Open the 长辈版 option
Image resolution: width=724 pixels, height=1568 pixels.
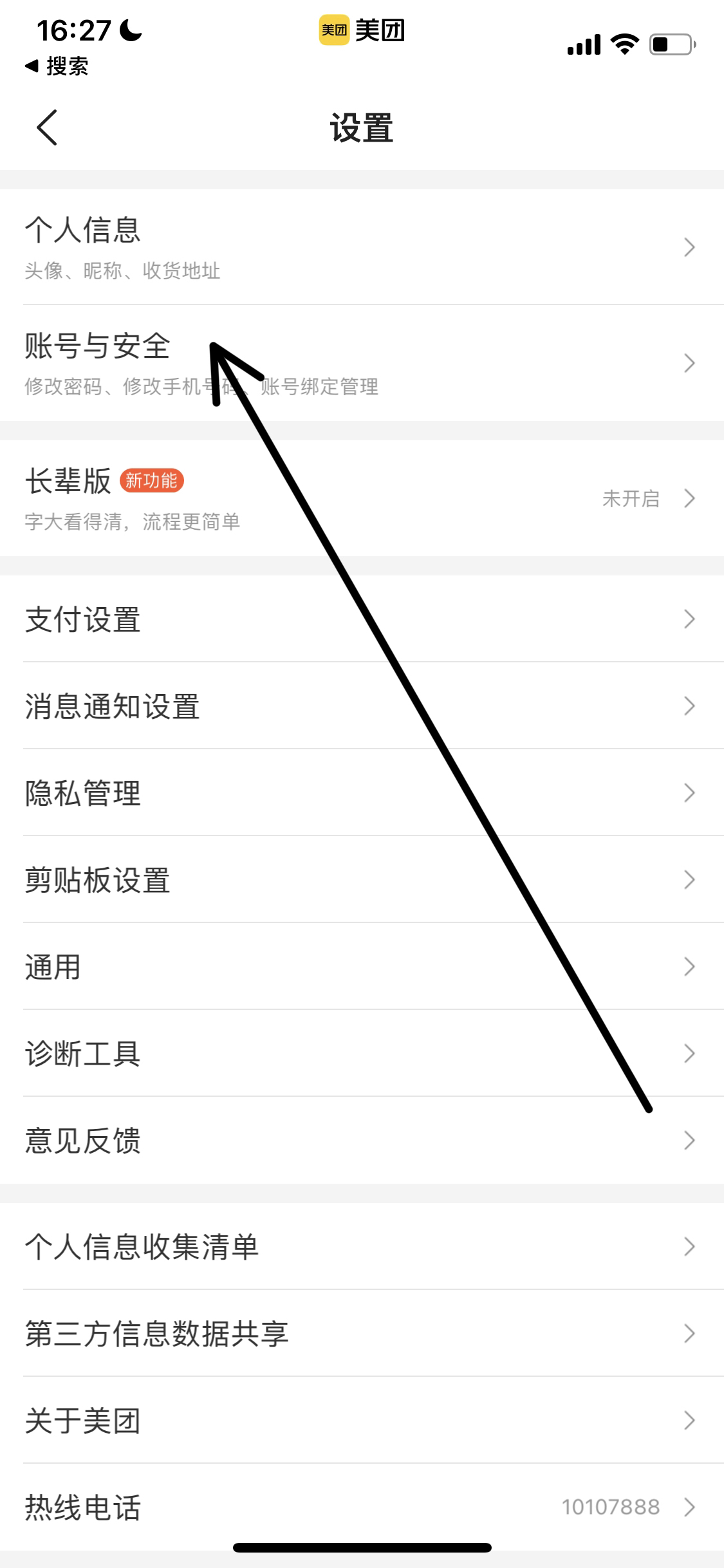pyautogui.click(x=362, y=498)
